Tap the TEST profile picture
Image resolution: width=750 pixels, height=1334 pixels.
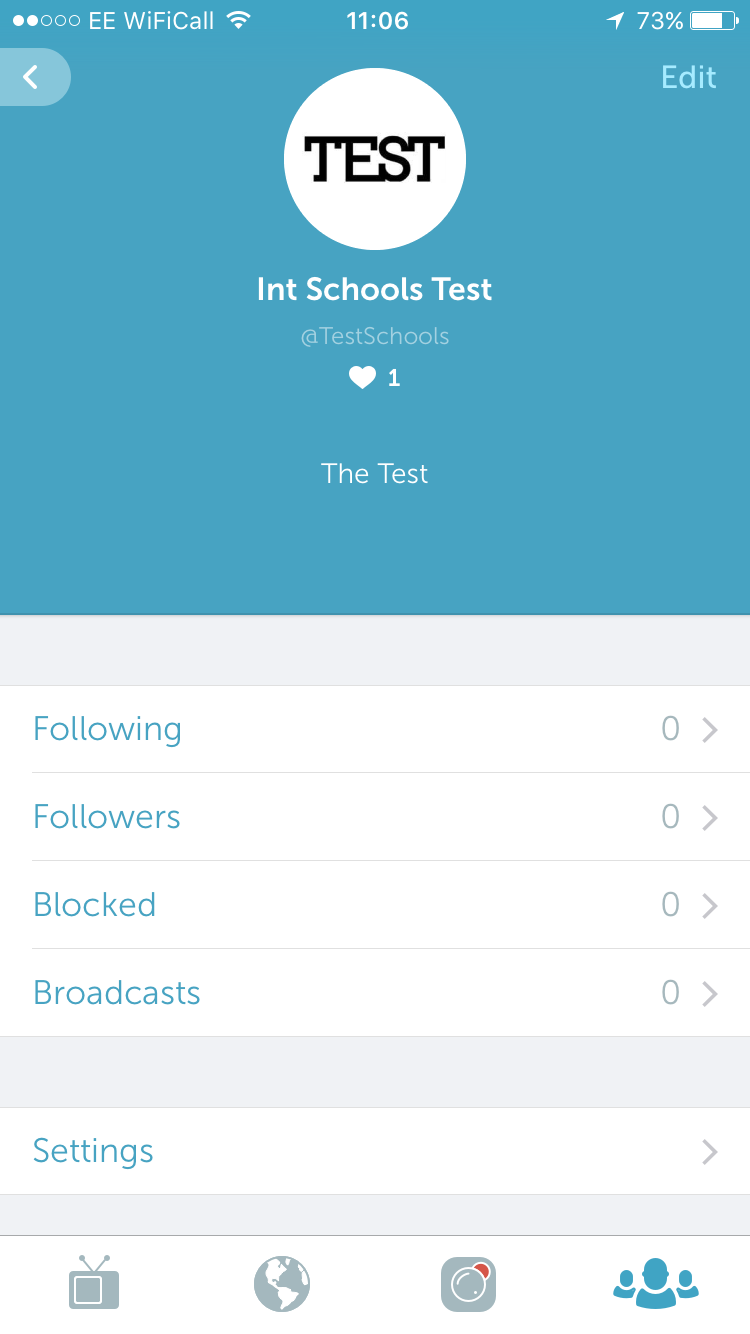coord(375,159)
